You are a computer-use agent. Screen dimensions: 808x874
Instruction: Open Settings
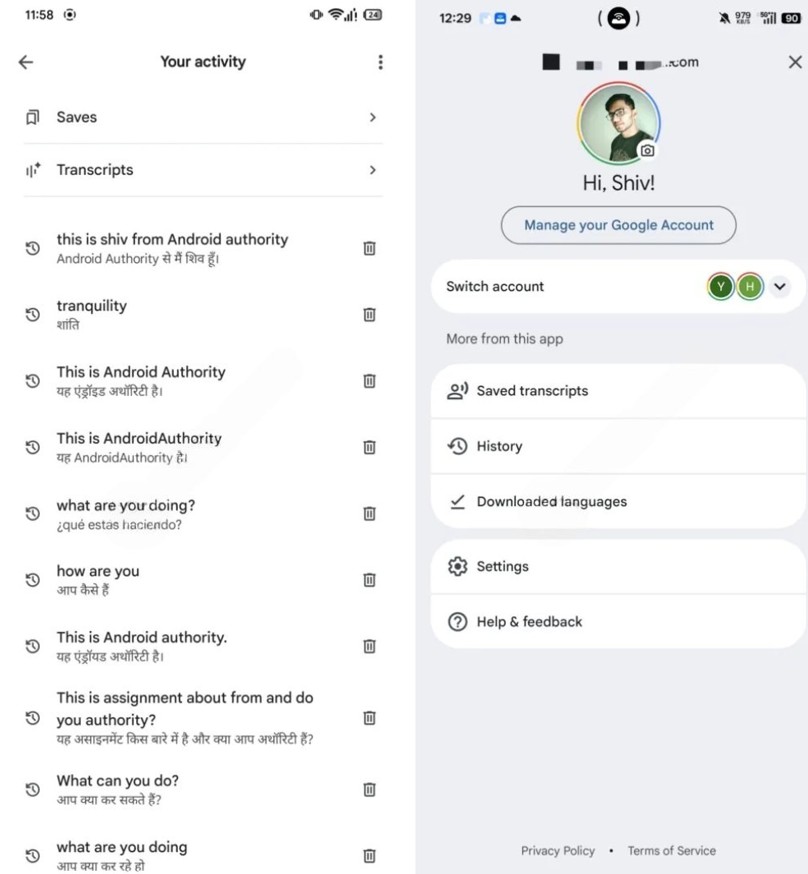click(x=617, y=566)
